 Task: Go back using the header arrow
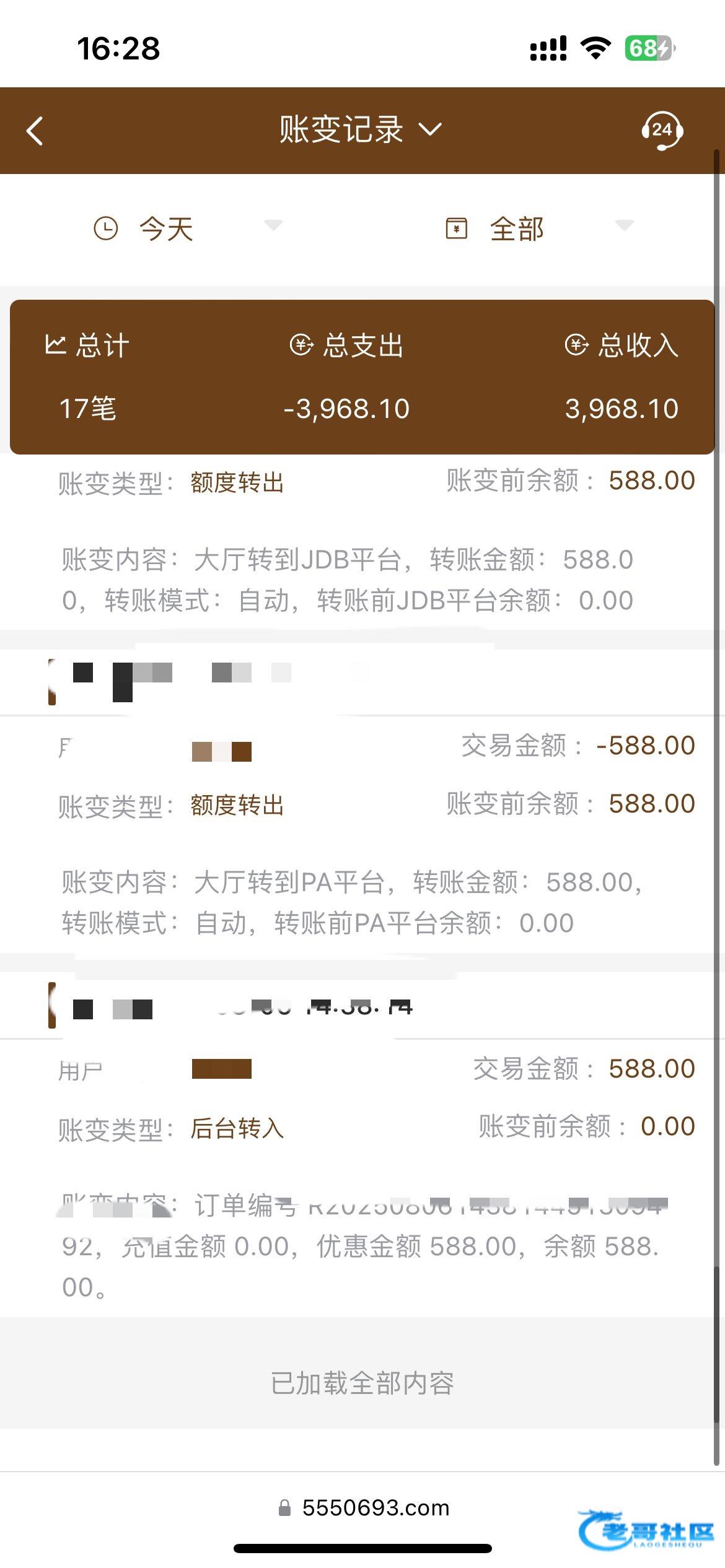(x=35, y=131)
